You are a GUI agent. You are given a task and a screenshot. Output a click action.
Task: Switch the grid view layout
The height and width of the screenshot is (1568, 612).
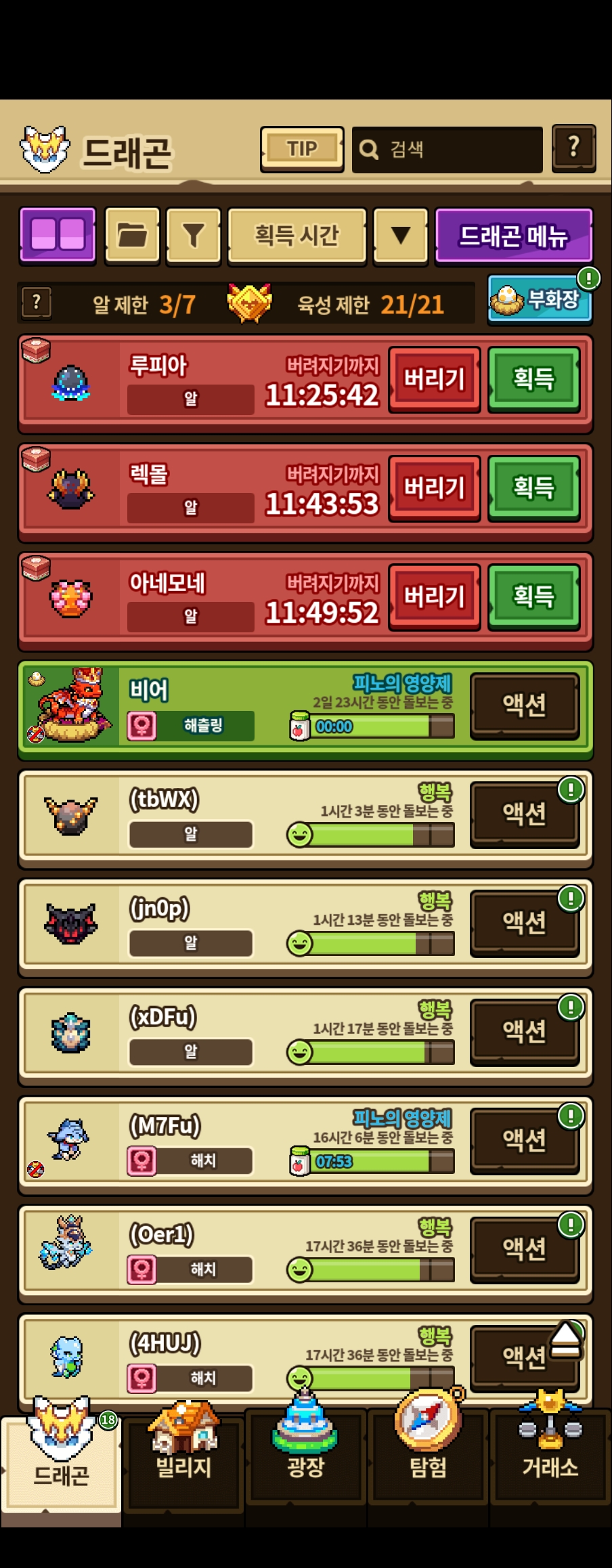tap(58, 235)
